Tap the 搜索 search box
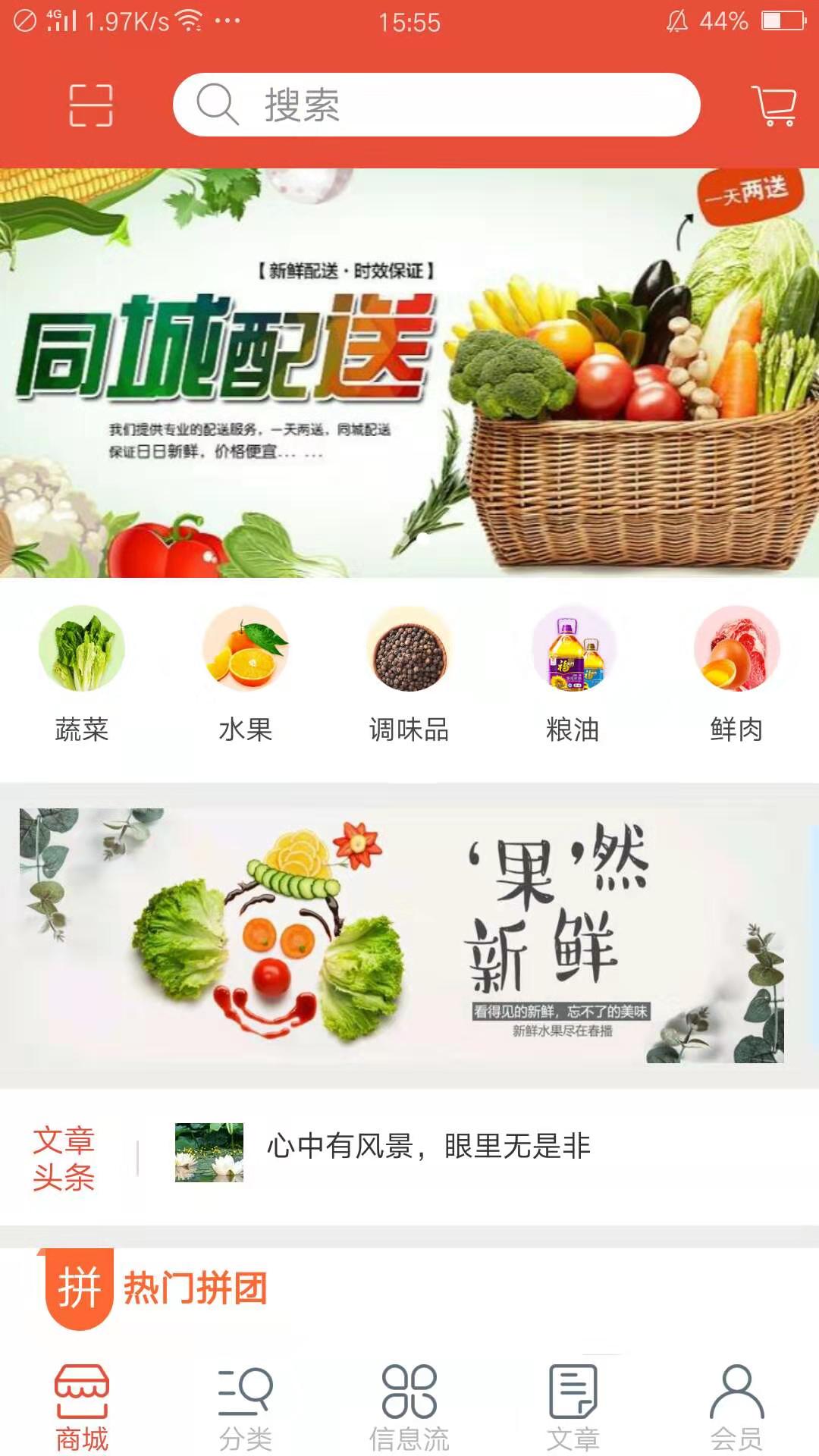Viewport: 819px width, 1456px height. (x=436, y=105)
